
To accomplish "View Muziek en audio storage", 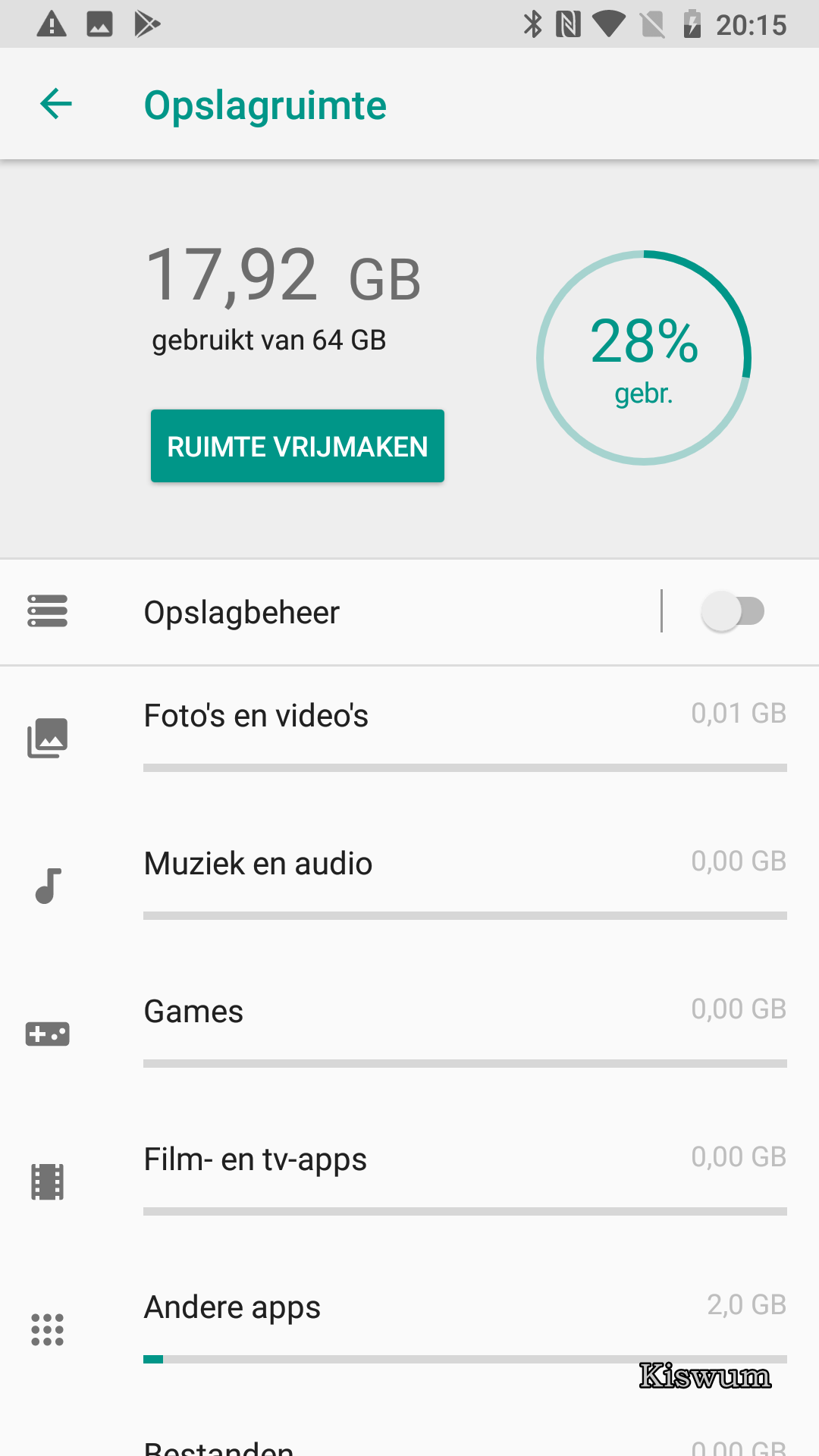I will pos(409,886).
